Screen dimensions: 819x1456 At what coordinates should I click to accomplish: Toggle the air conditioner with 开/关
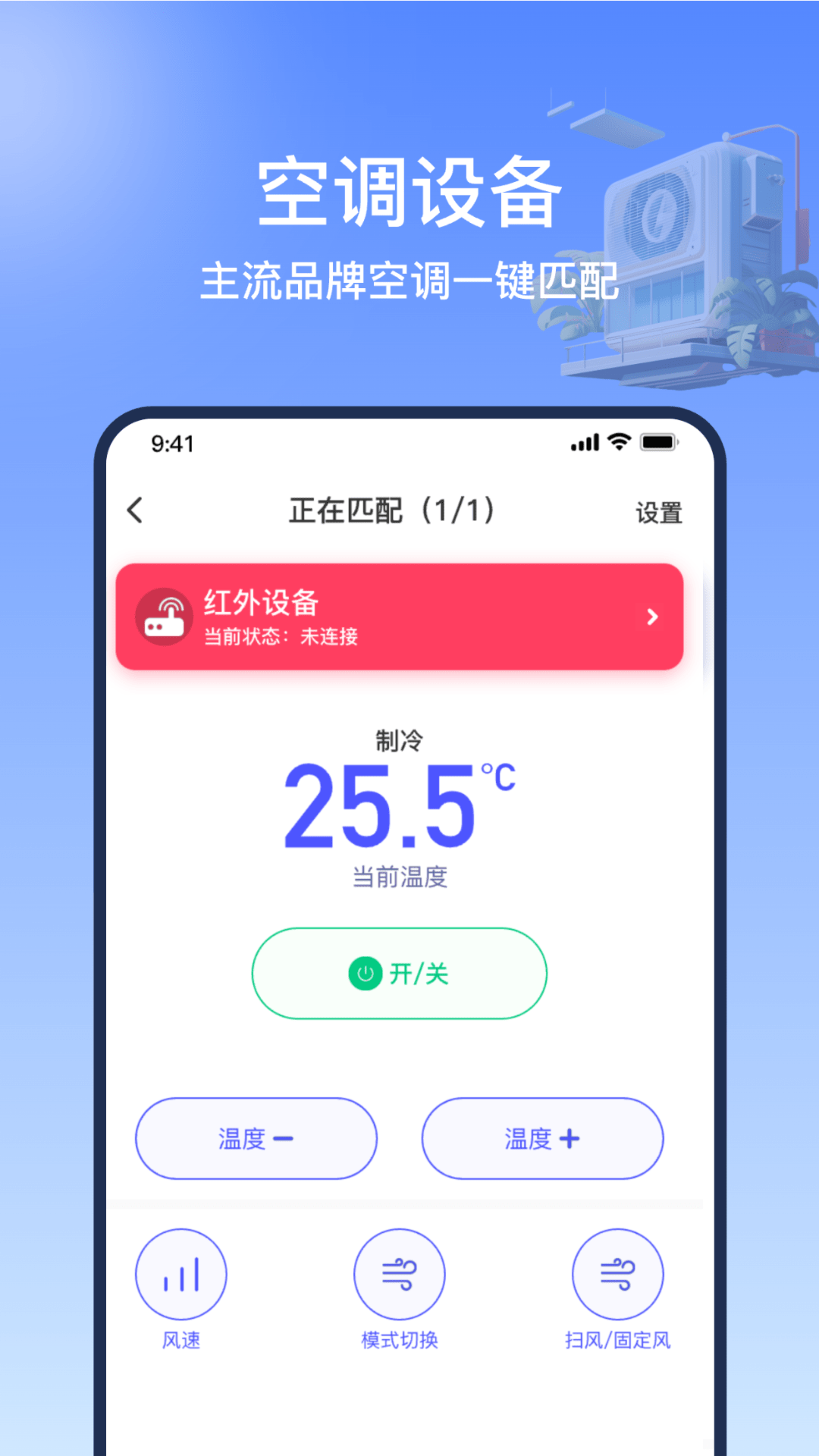tap(400, 974)
